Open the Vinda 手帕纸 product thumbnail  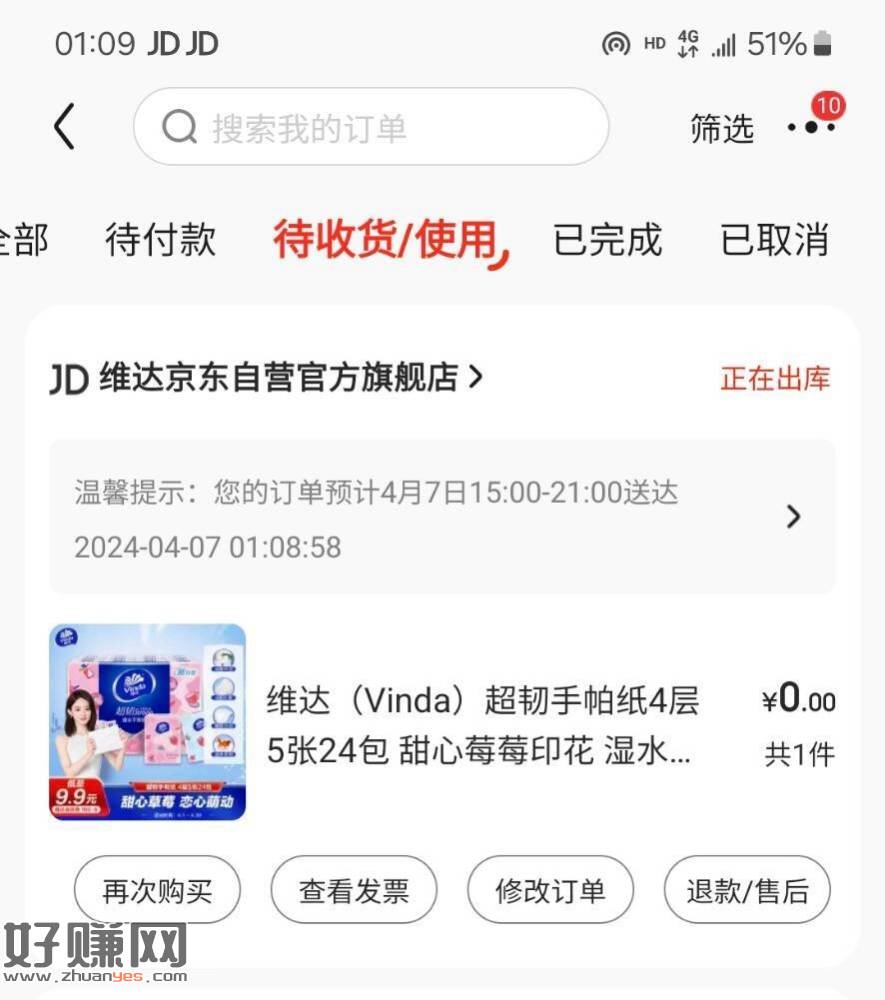coord(148,722)
